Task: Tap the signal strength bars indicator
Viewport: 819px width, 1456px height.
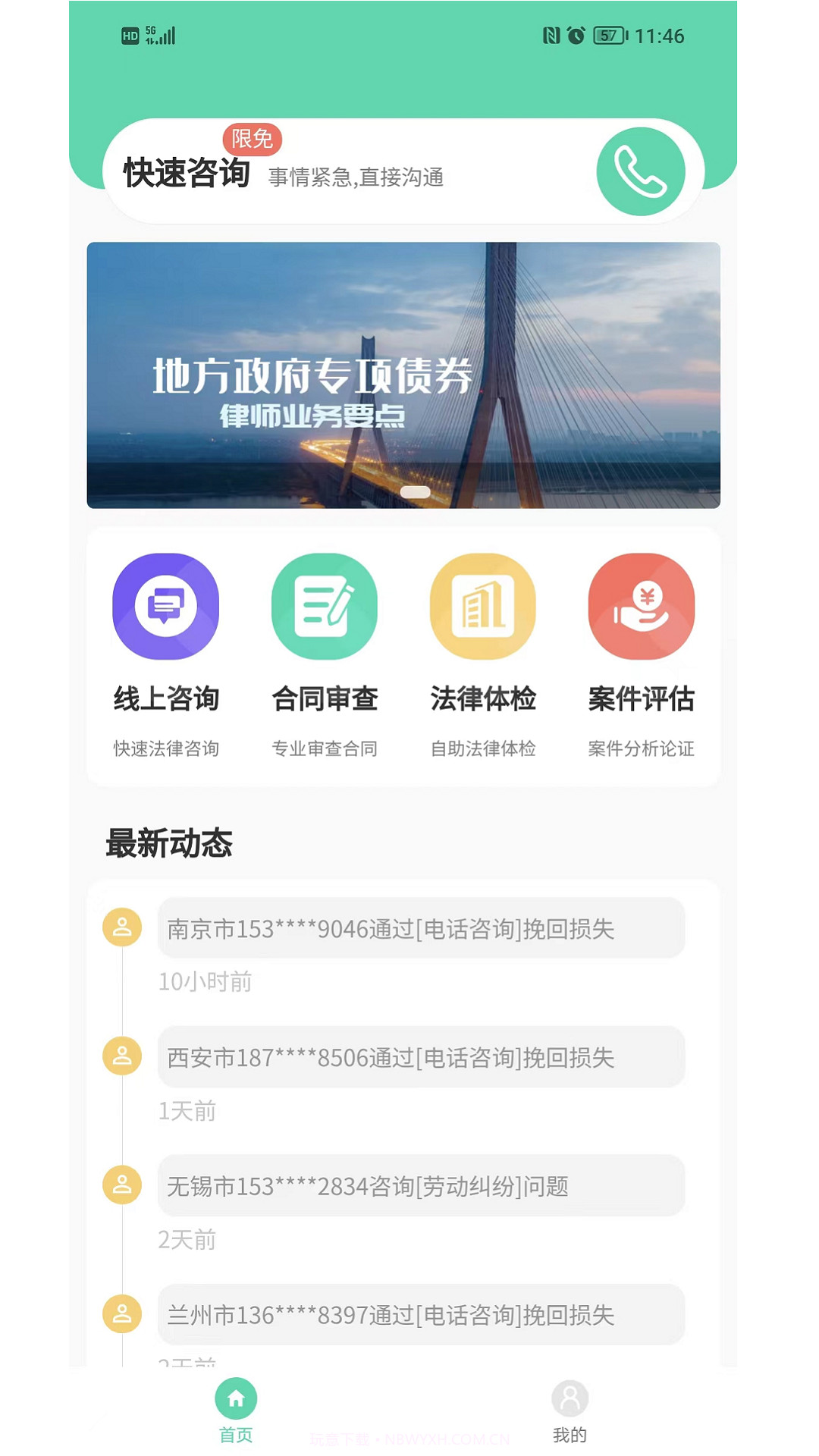Action: 168,35
